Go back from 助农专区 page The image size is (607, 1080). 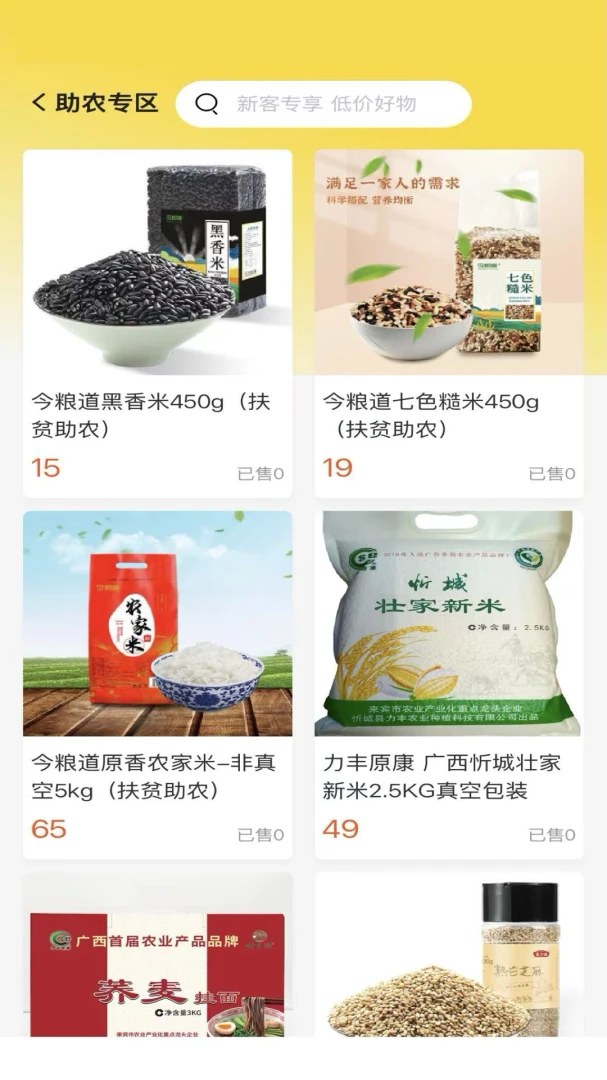pyautogui.click(x=39, y=103)
